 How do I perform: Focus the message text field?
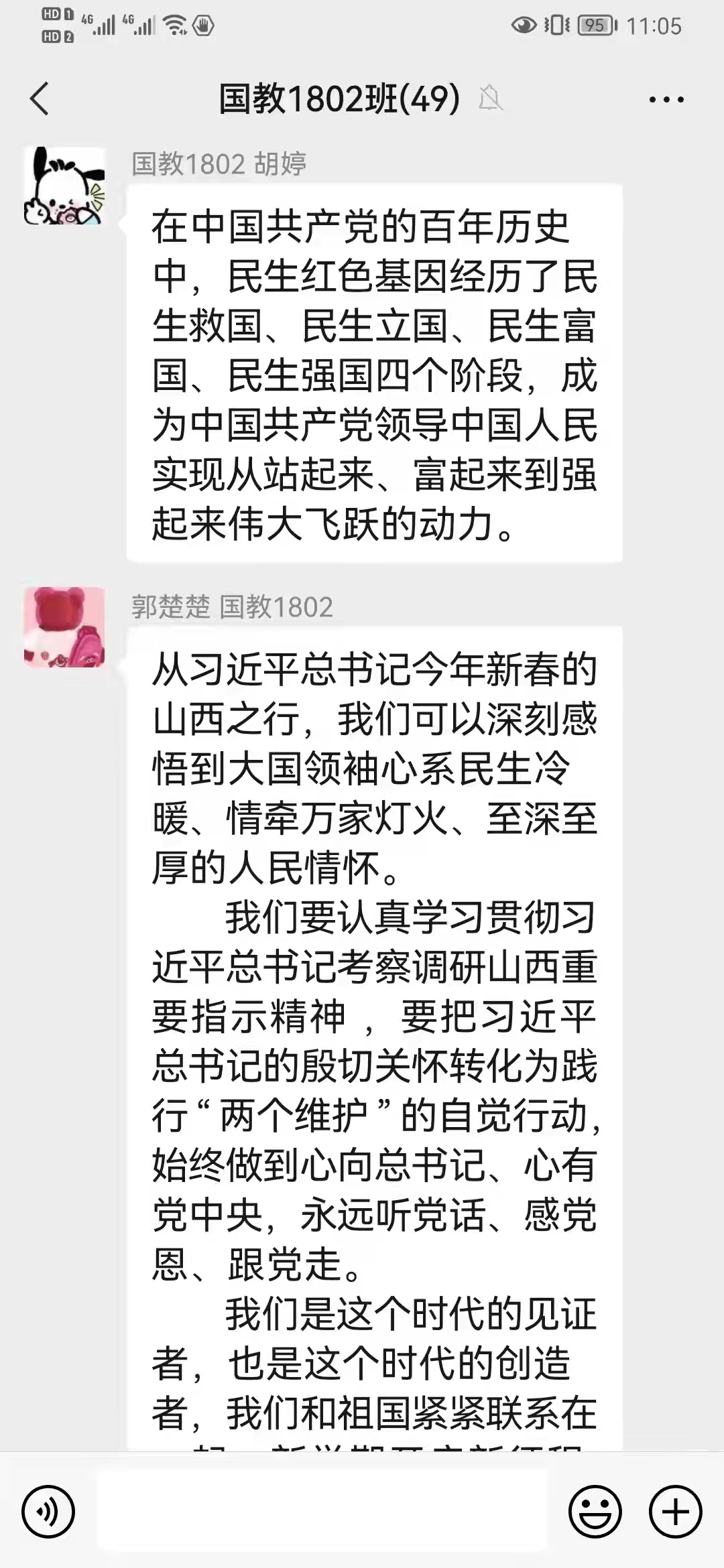coord(322,1511)
